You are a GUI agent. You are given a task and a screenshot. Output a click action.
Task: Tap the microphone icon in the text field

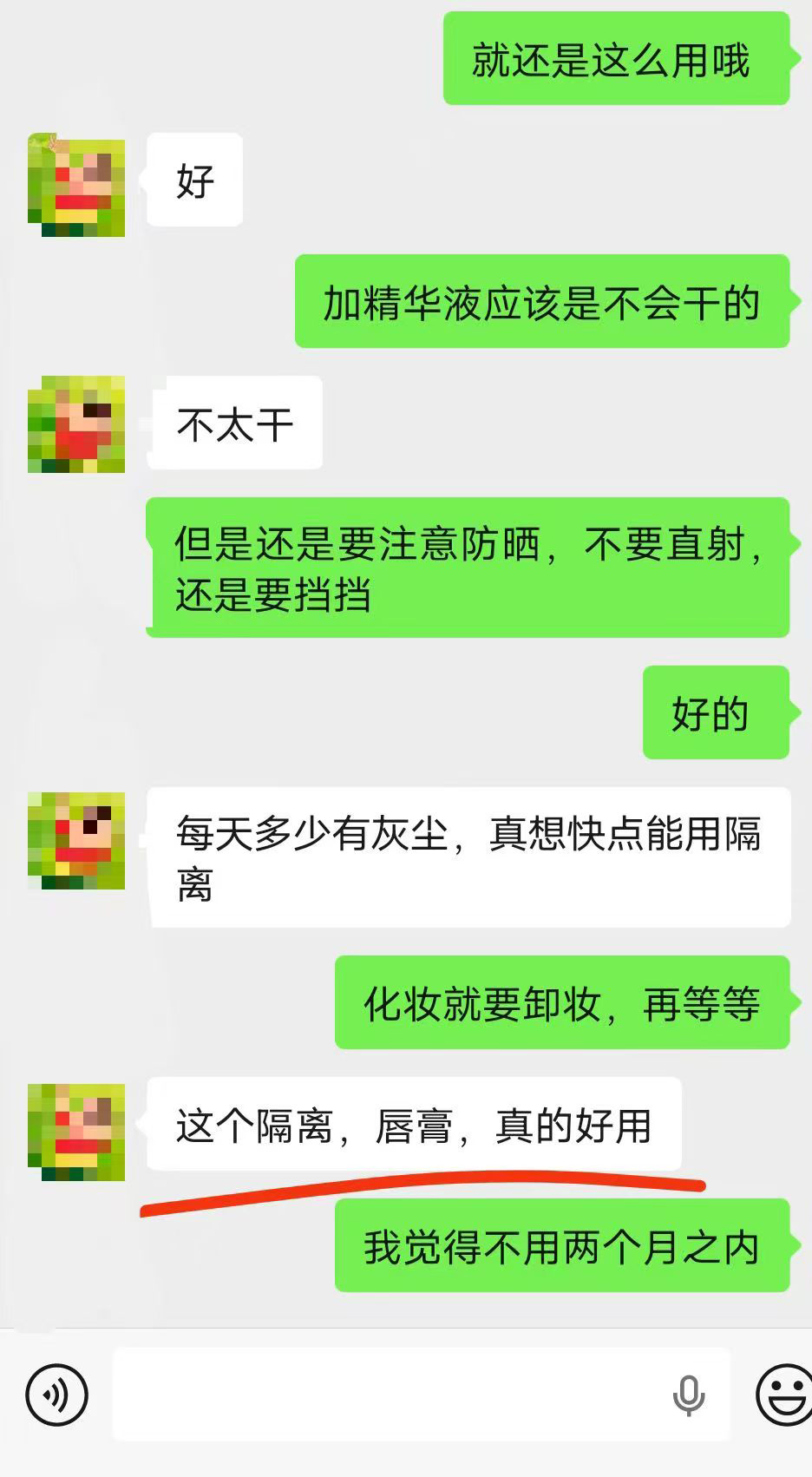689,1395
